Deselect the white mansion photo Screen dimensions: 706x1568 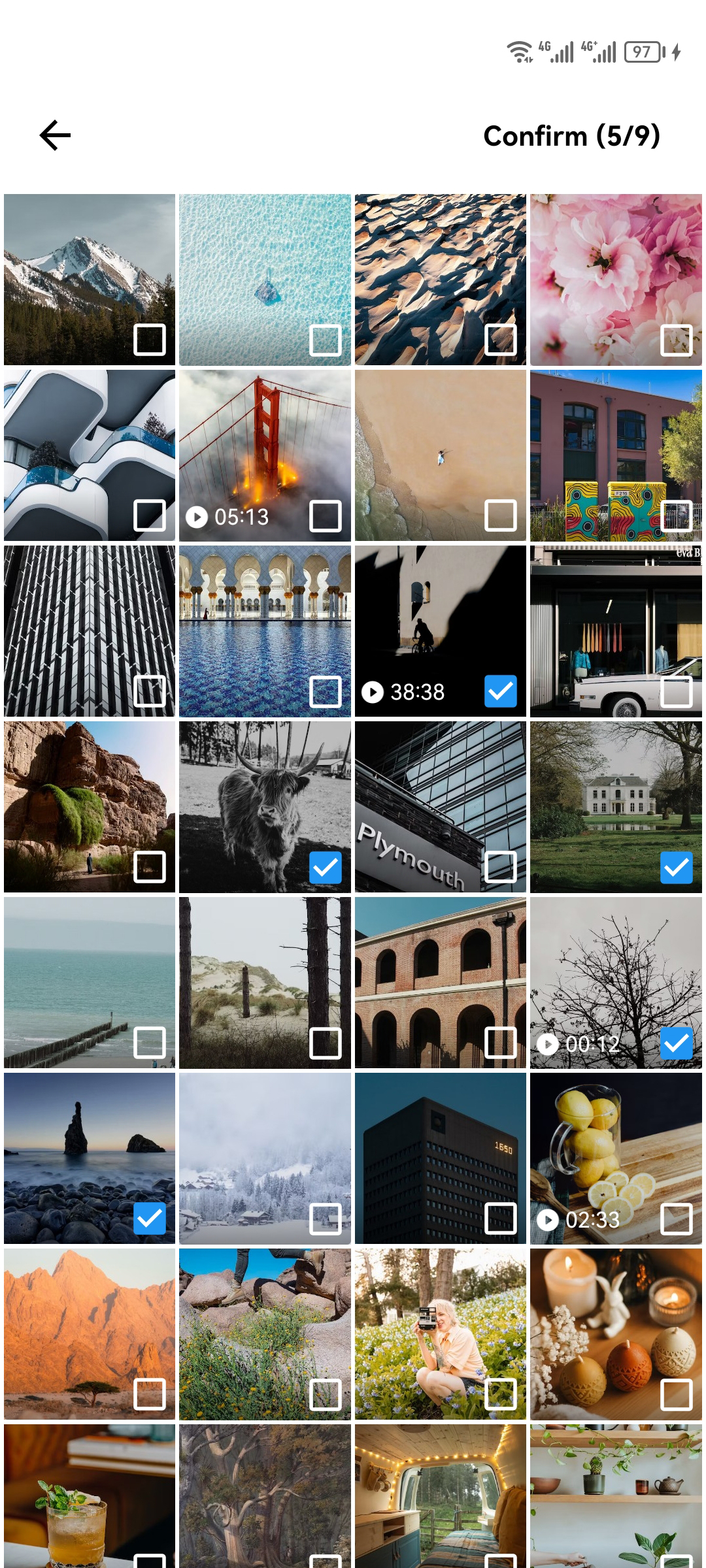point(677,868)
